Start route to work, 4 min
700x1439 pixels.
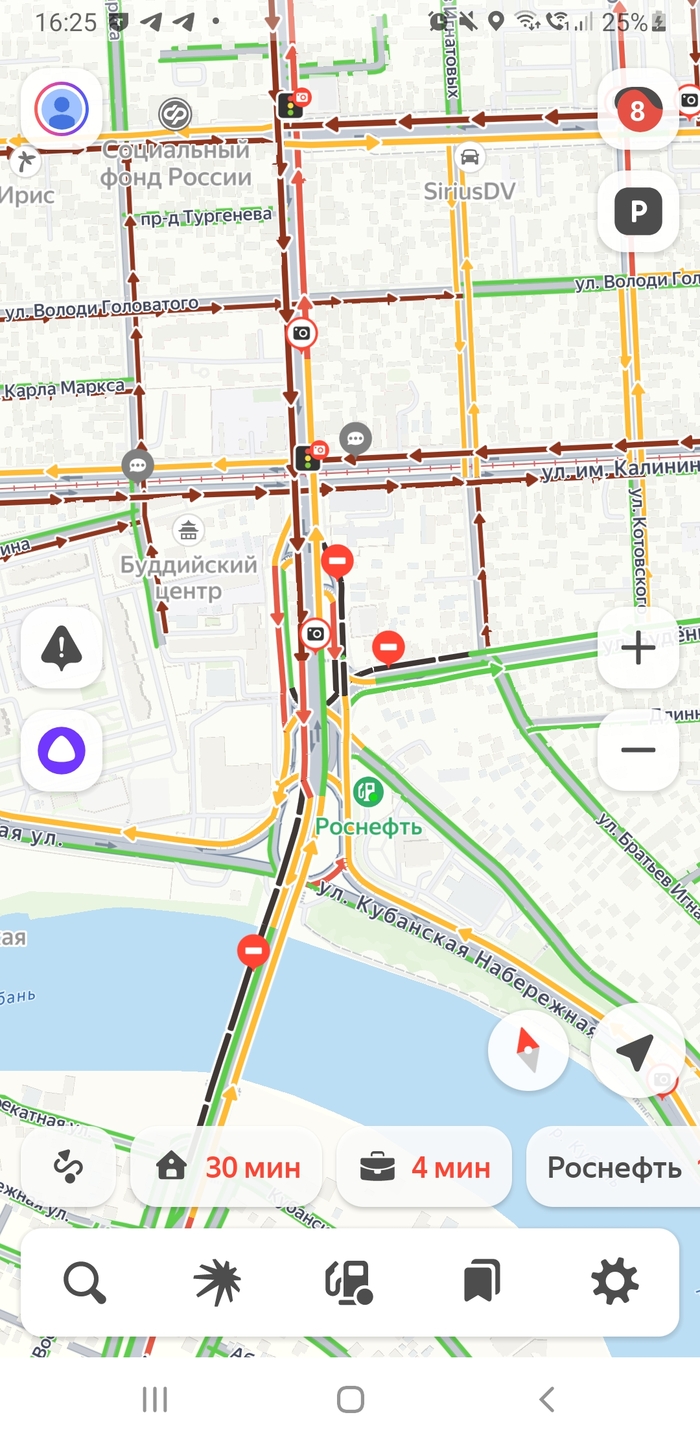coord(425,1167)
